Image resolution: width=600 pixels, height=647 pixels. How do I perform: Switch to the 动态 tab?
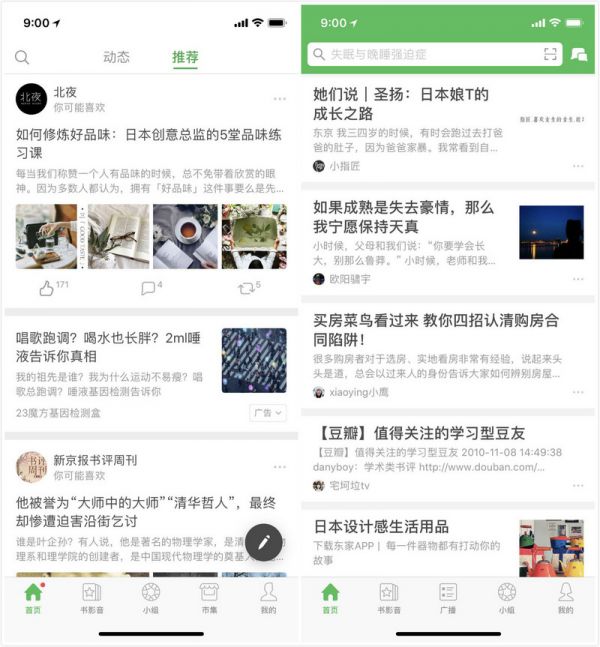click(116, 57)
